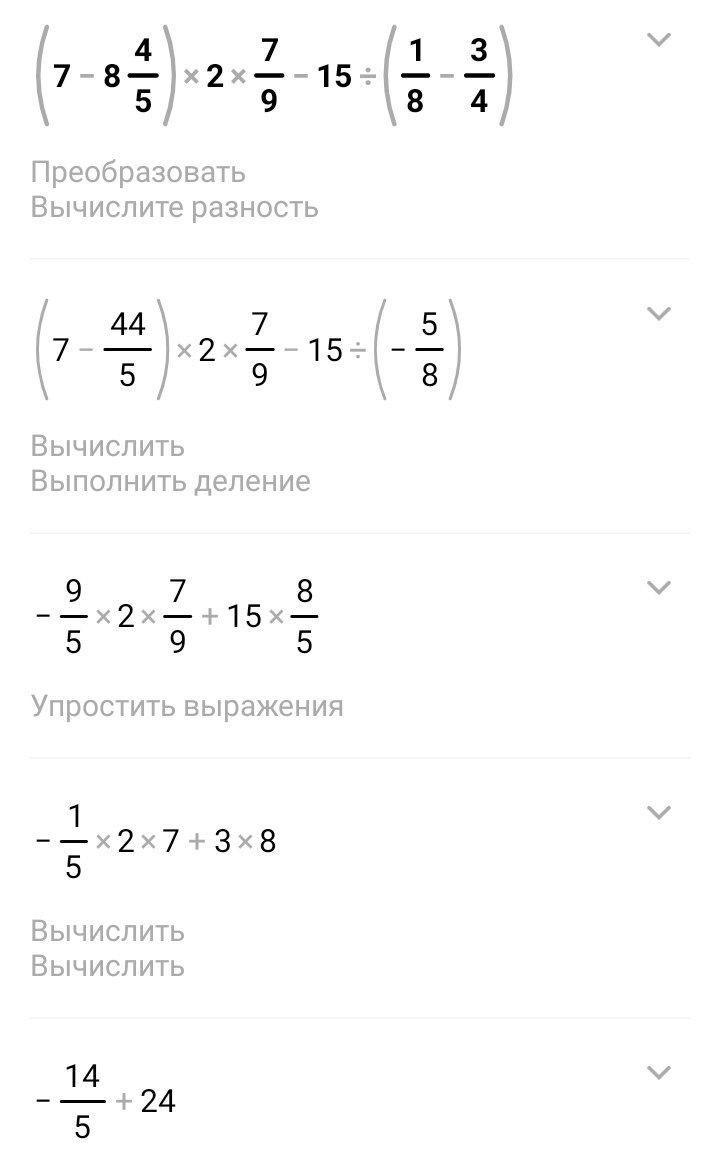Screen dimensions: 720x1151
Task: Expand the Упростить выражения step
Action: coord(658,588)
